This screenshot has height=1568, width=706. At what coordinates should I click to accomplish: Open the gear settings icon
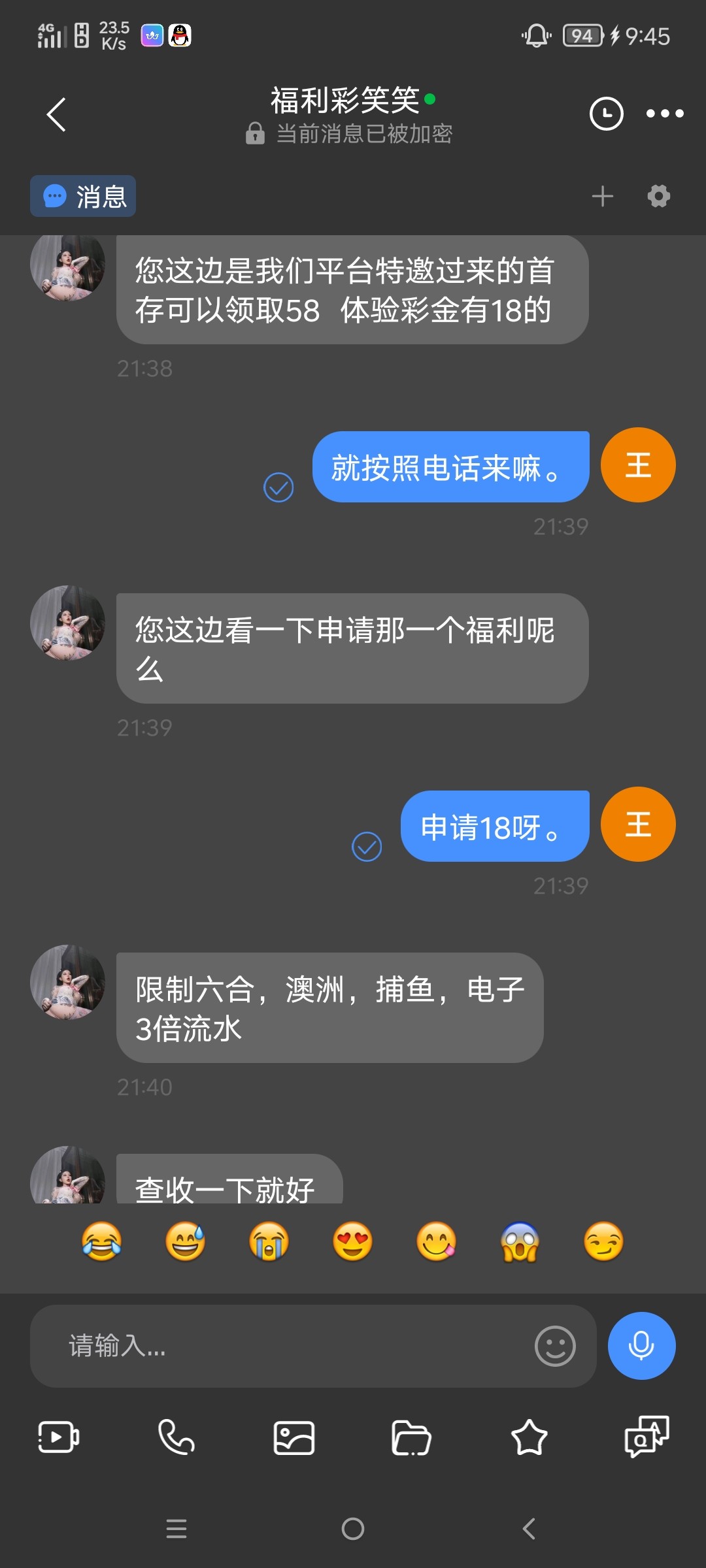tap(658, 196)
